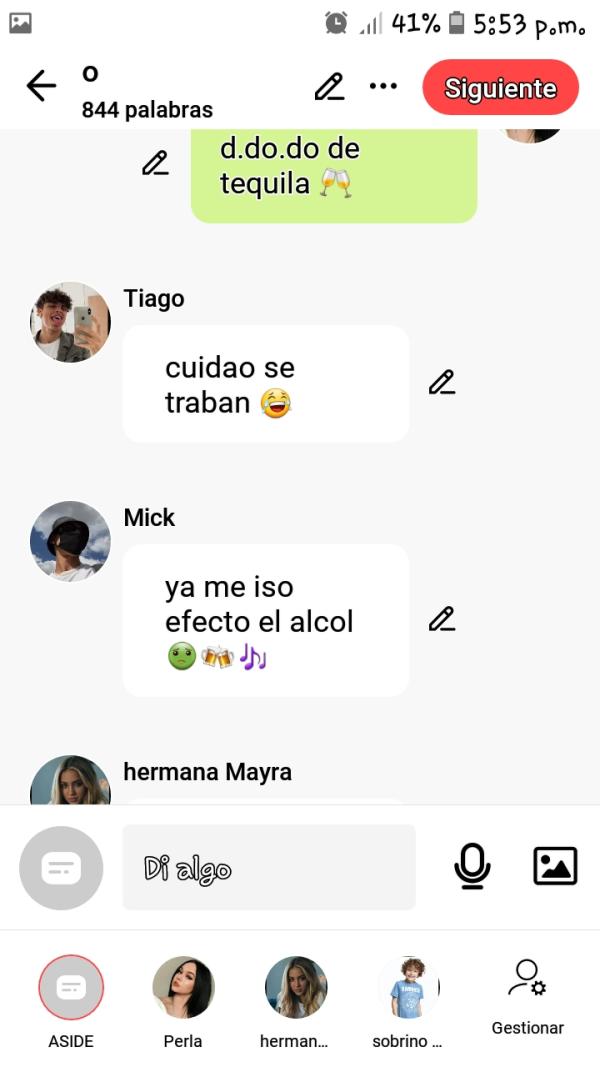Edit Tiago's message "cuidao se traban"
600x1067 pixels.
pyautogui.click(x=441, y=382)
